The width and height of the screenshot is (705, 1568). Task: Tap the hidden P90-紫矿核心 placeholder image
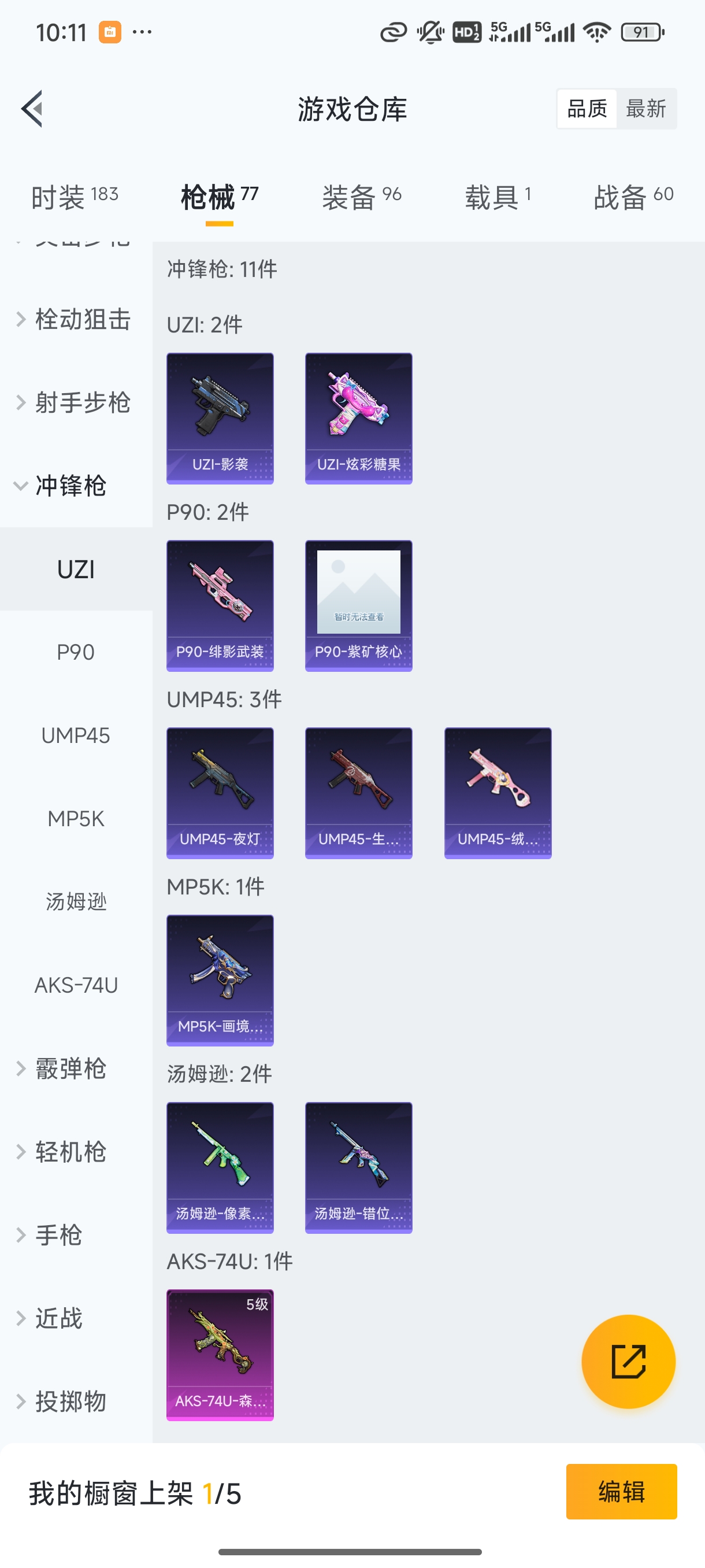pos(358,605)
